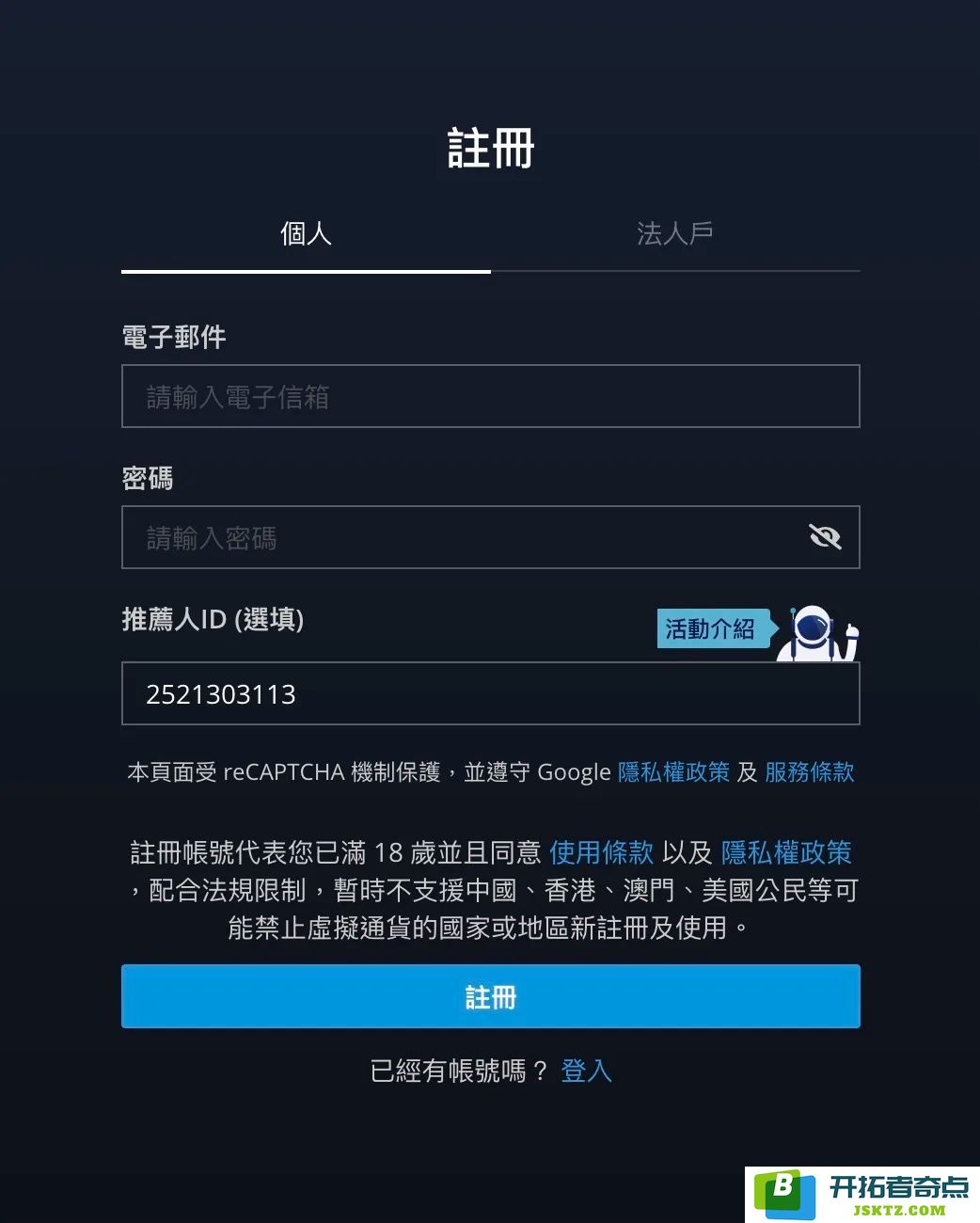Open Google 隱私權政策 link in reCAPTCHA notice
980x1223 pixels.
pyautogui.click(x=673, y=772)
